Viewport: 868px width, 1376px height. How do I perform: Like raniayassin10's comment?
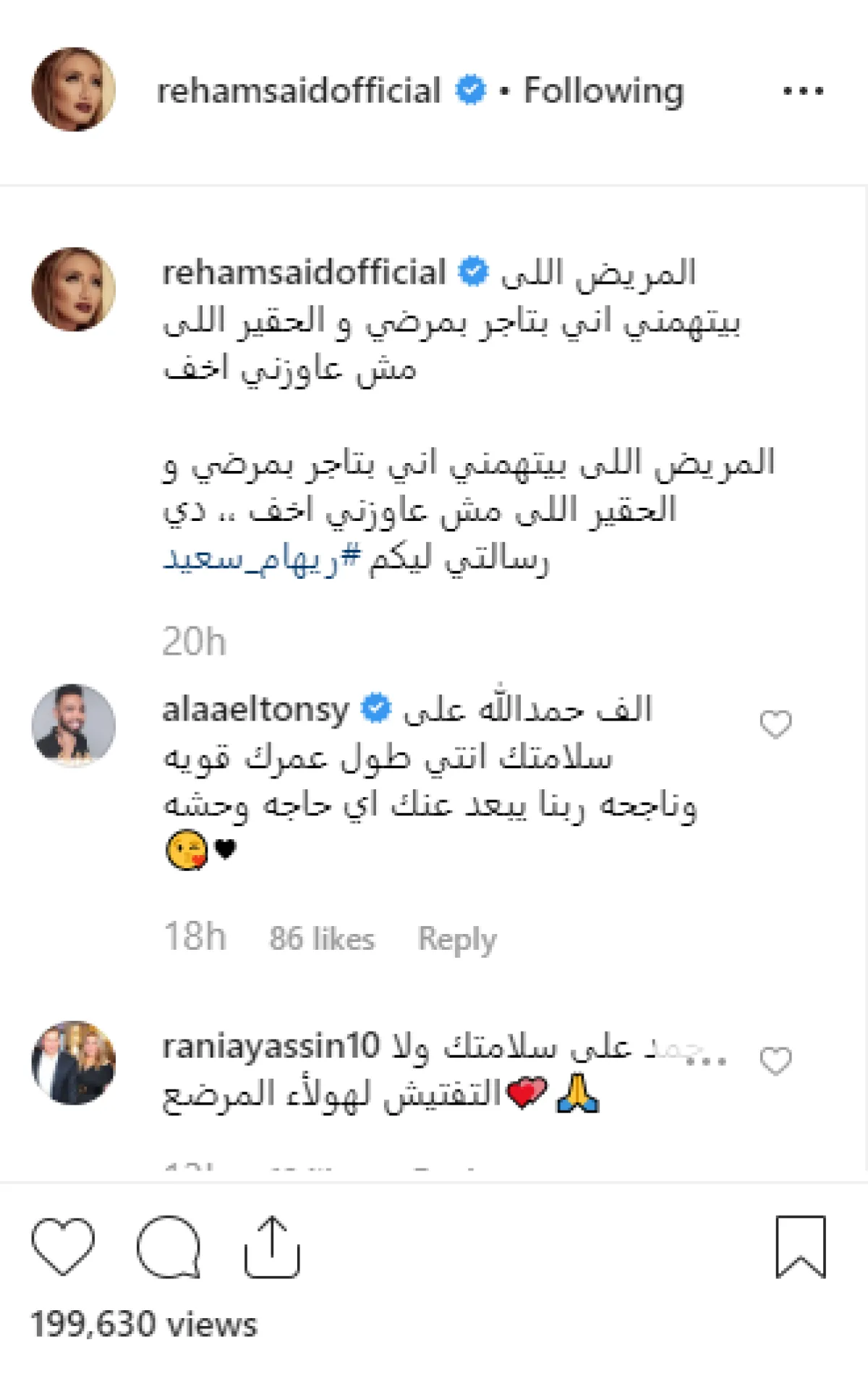[x=775, y=1061]
